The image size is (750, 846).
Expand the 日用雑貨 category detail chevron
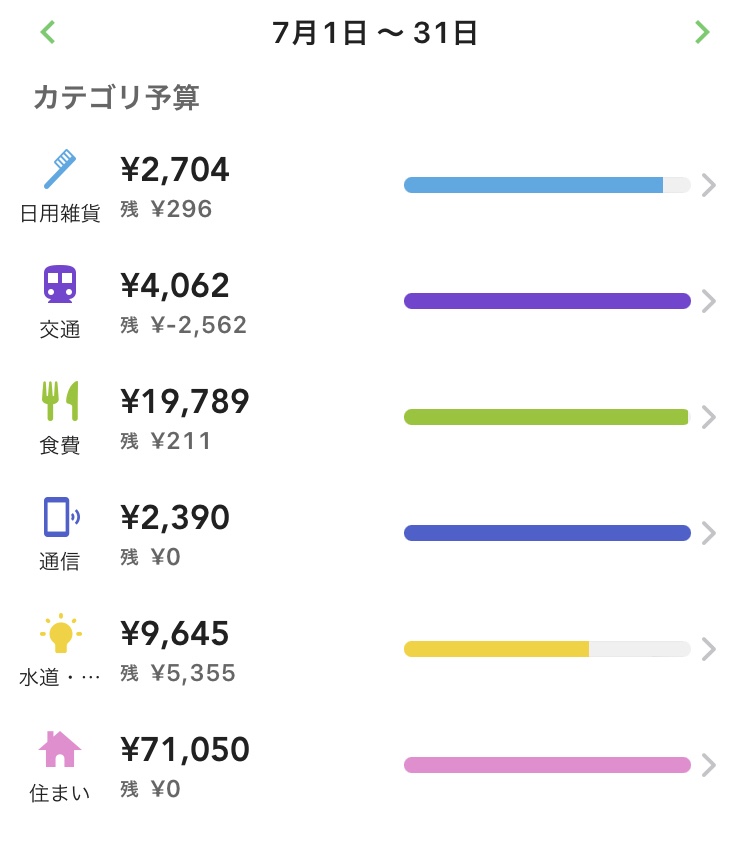click(712, 184)
